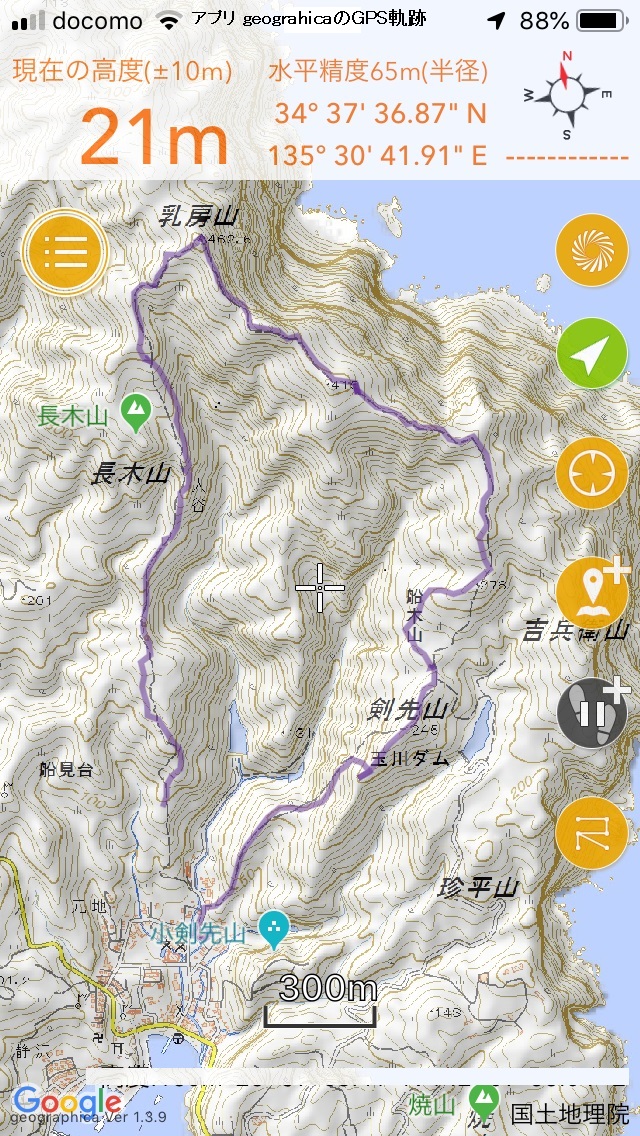This screenshot has height=1136, width=640.
Task: Open the list menu button
Action: pyautogui.click(x=65, y=251)
